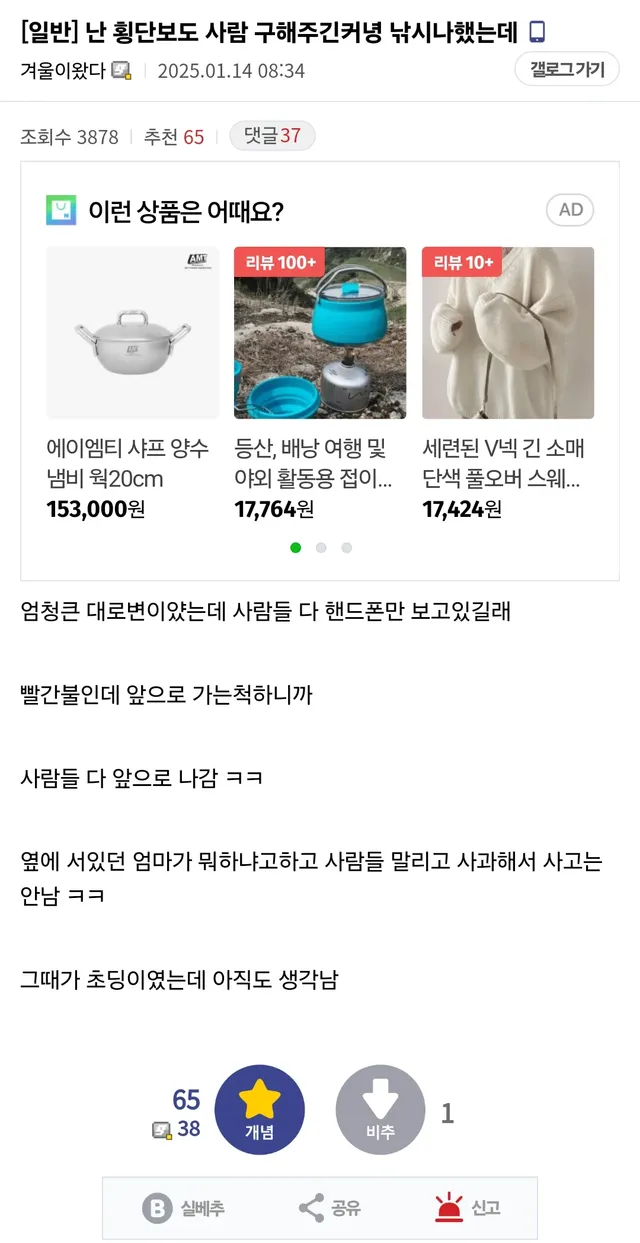
Task: Tap the 갤로그가기 button
Action: click(x=567, y=69)
